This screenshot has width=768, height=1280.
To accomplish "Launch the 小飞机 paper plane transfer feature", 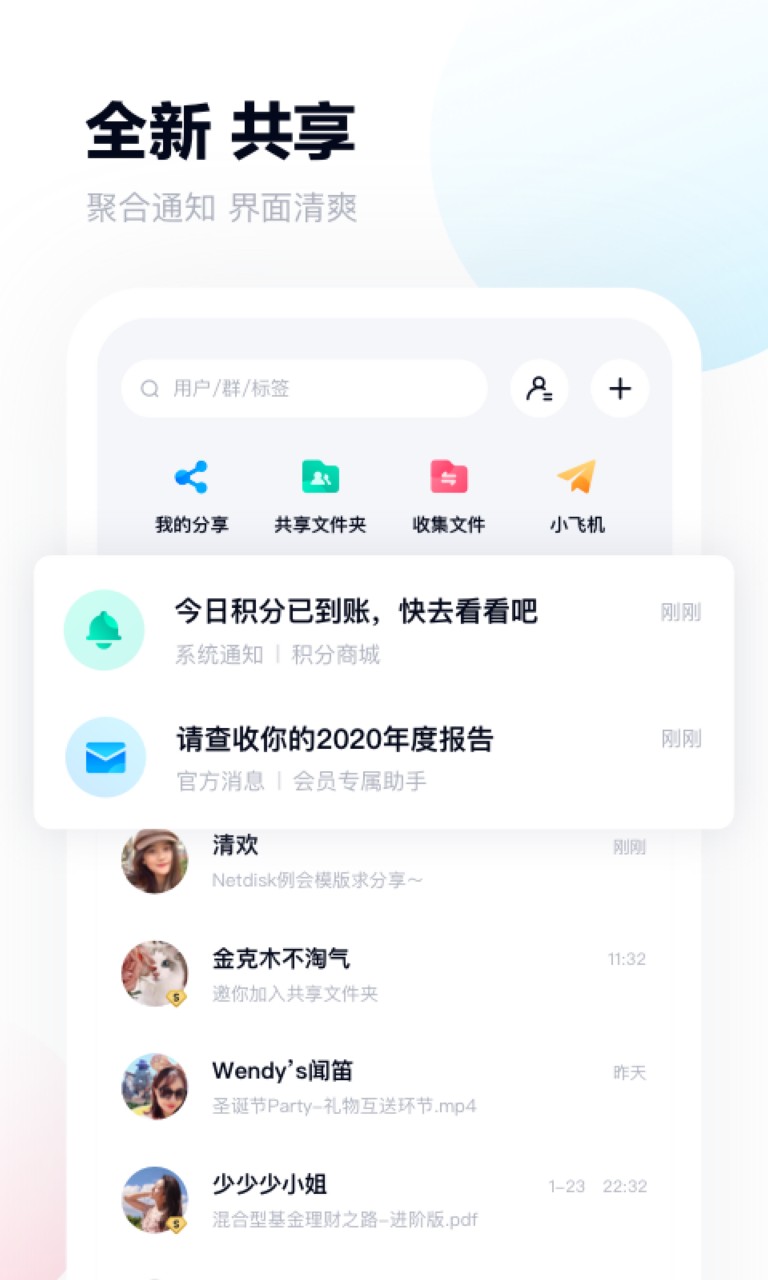I will pos(575,495).
